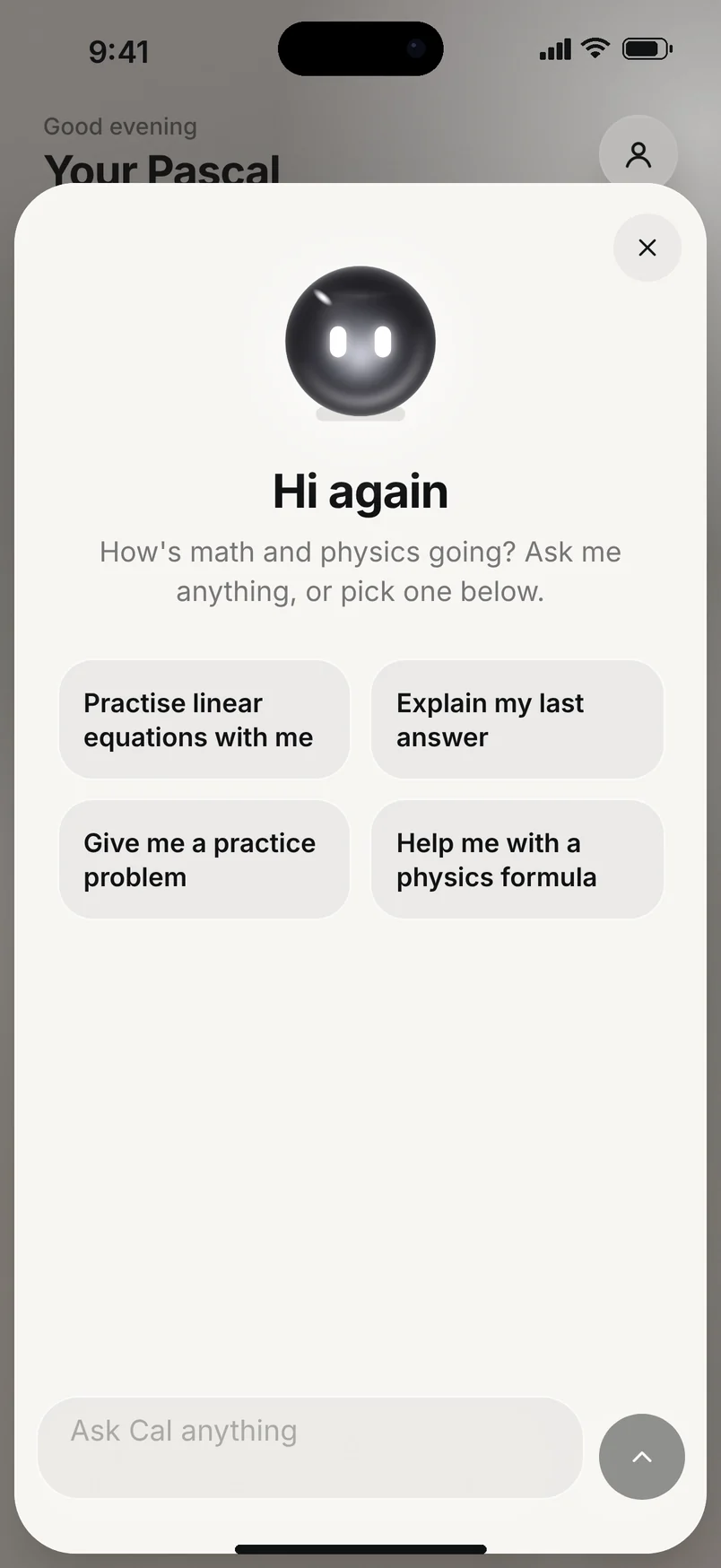Tap Give me a practice problem
The width and height of the screenshot is (721, 1568).
point(204,859)
